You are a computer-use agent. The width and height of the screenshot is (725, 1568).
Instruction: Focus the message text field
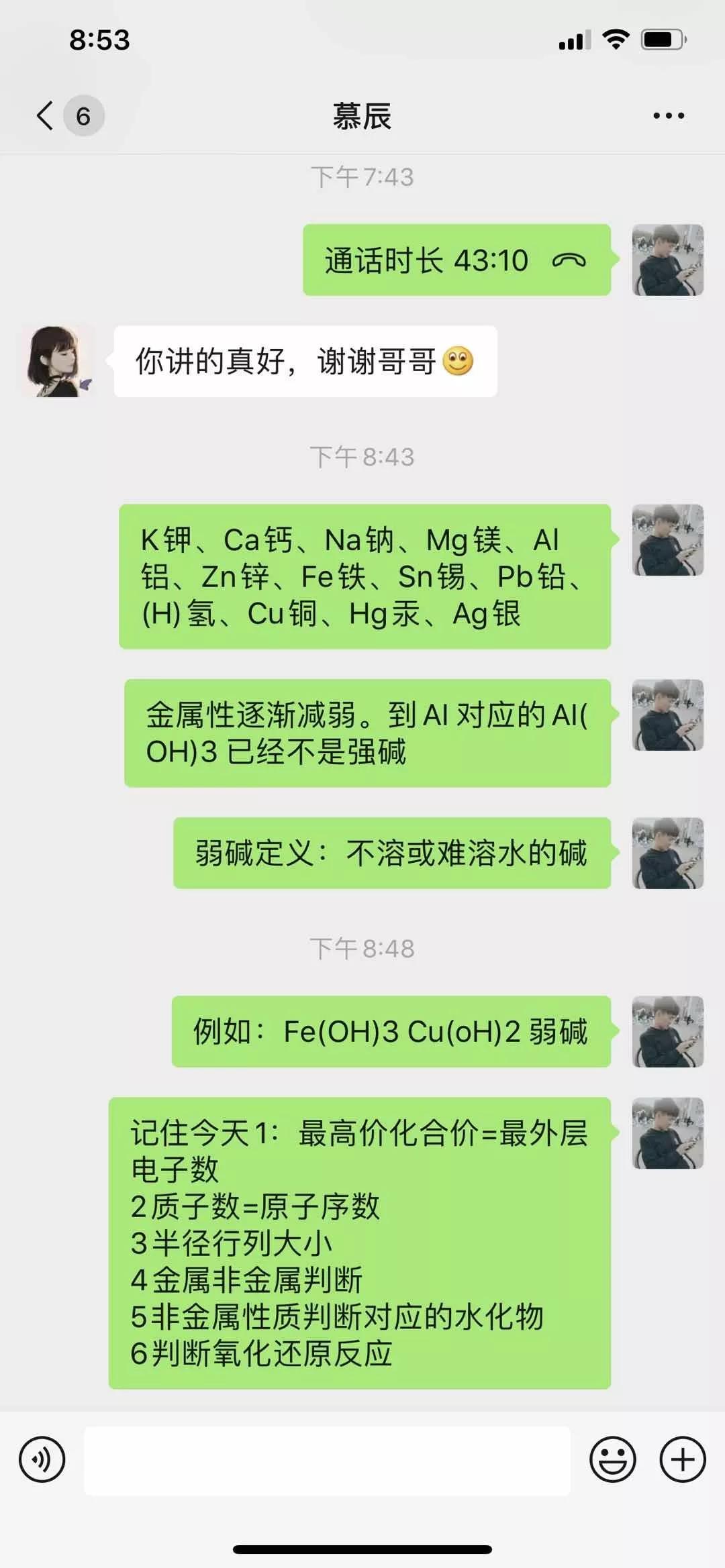(x=327, y=1461)
